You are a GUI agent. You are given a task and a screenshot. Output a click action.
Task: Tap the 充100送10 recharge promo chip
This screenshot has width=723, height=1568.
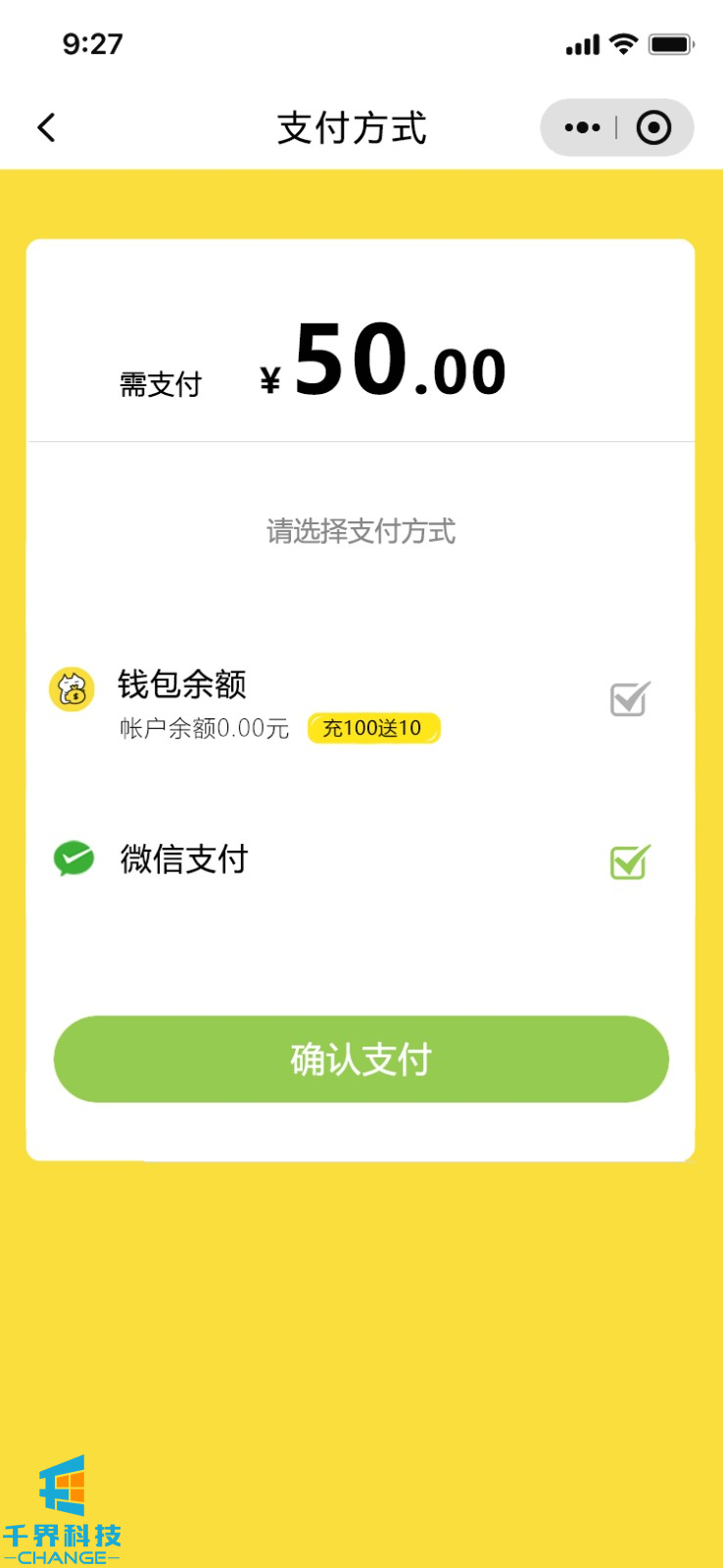[373, 728]
